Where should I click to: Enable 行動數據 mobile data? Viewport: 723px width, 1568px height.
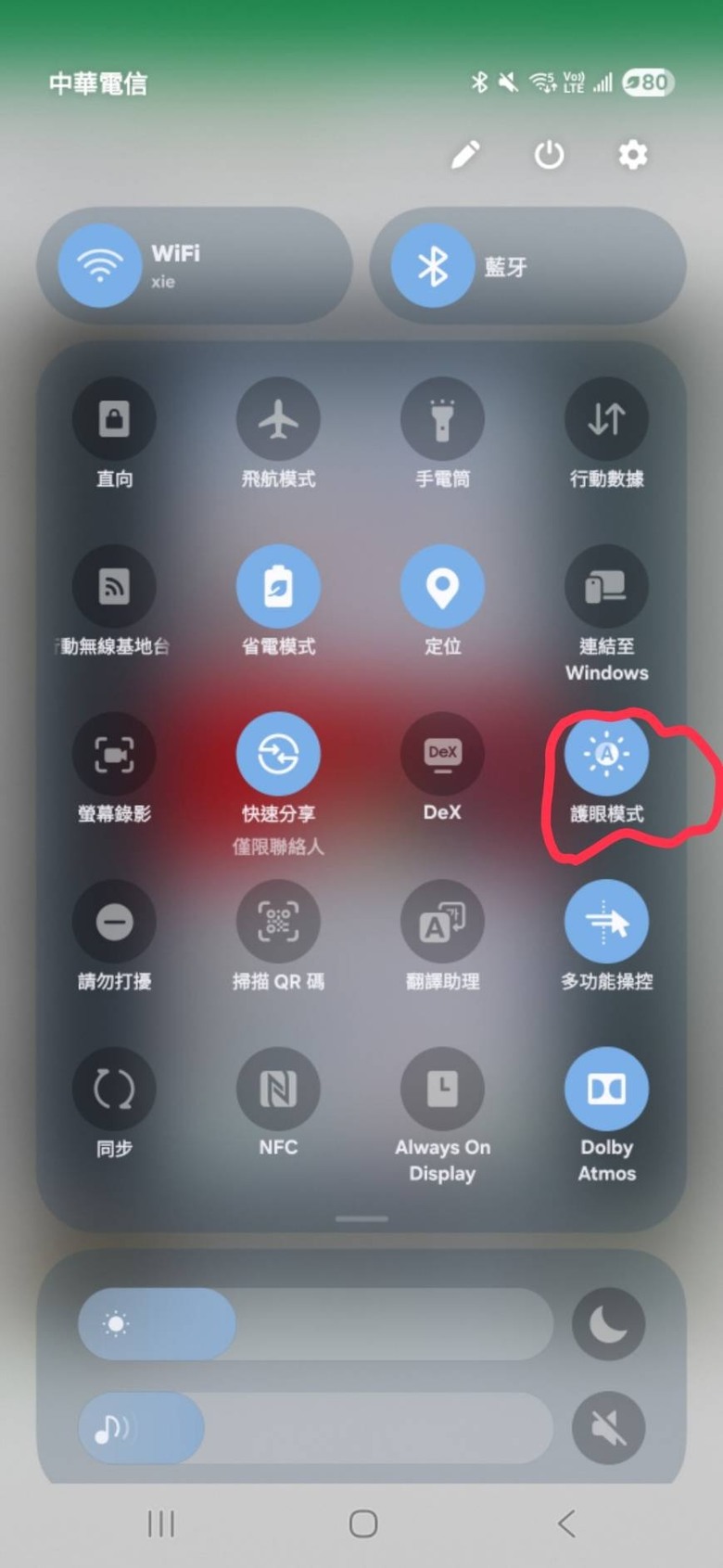[x=606, y=420]
